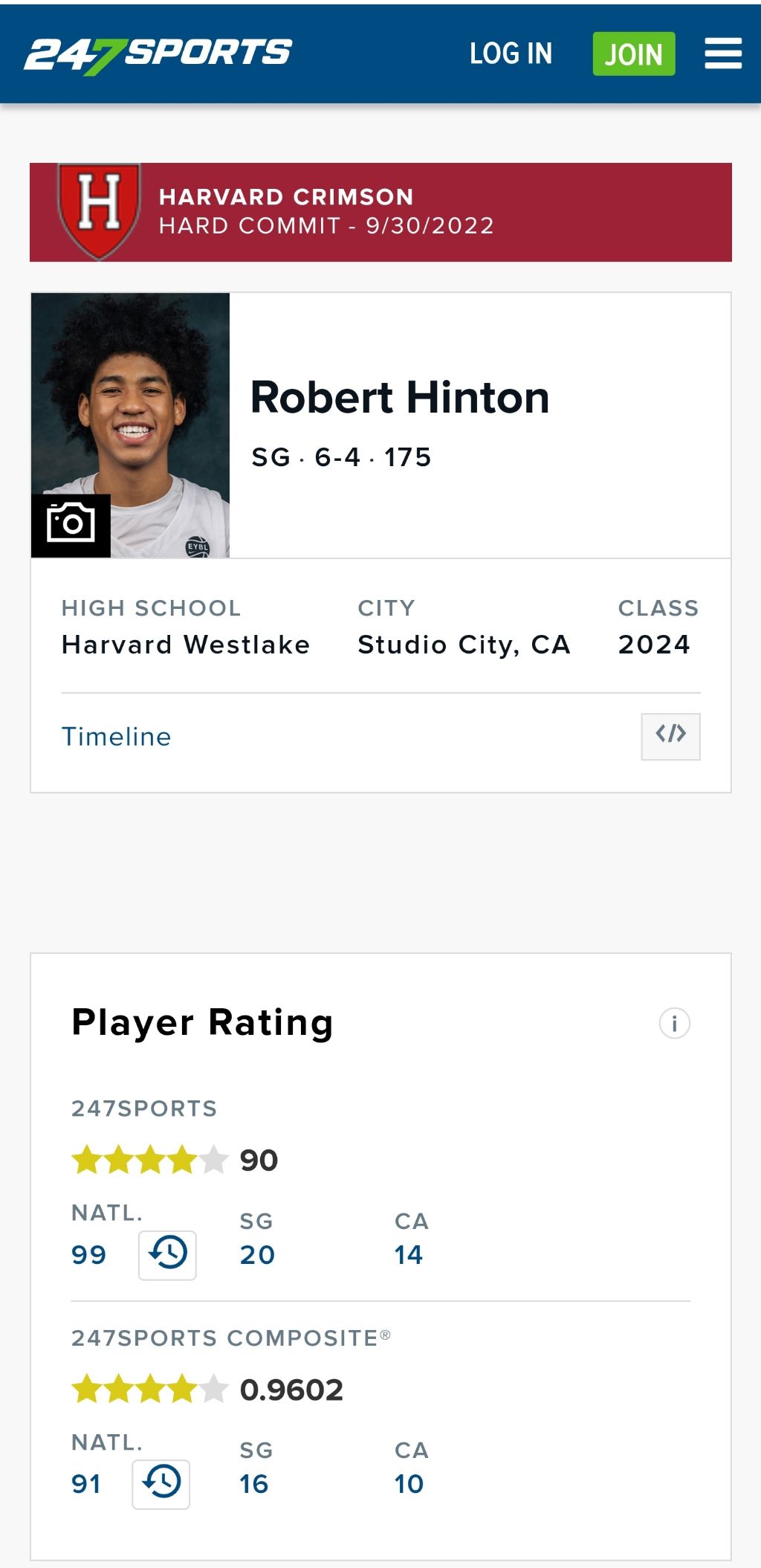
Task: Open the recruiting Timeline link
Action: [x=116, y=737]
